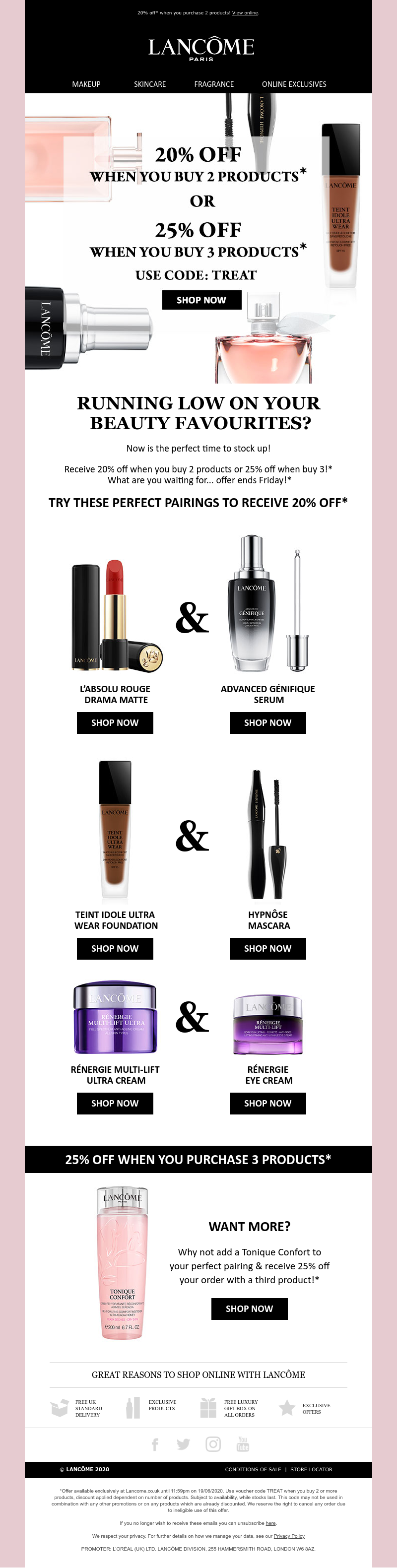Open the Skincare category
The height and width of the screenshot is (1568, 397).
(x=150, y=84)
